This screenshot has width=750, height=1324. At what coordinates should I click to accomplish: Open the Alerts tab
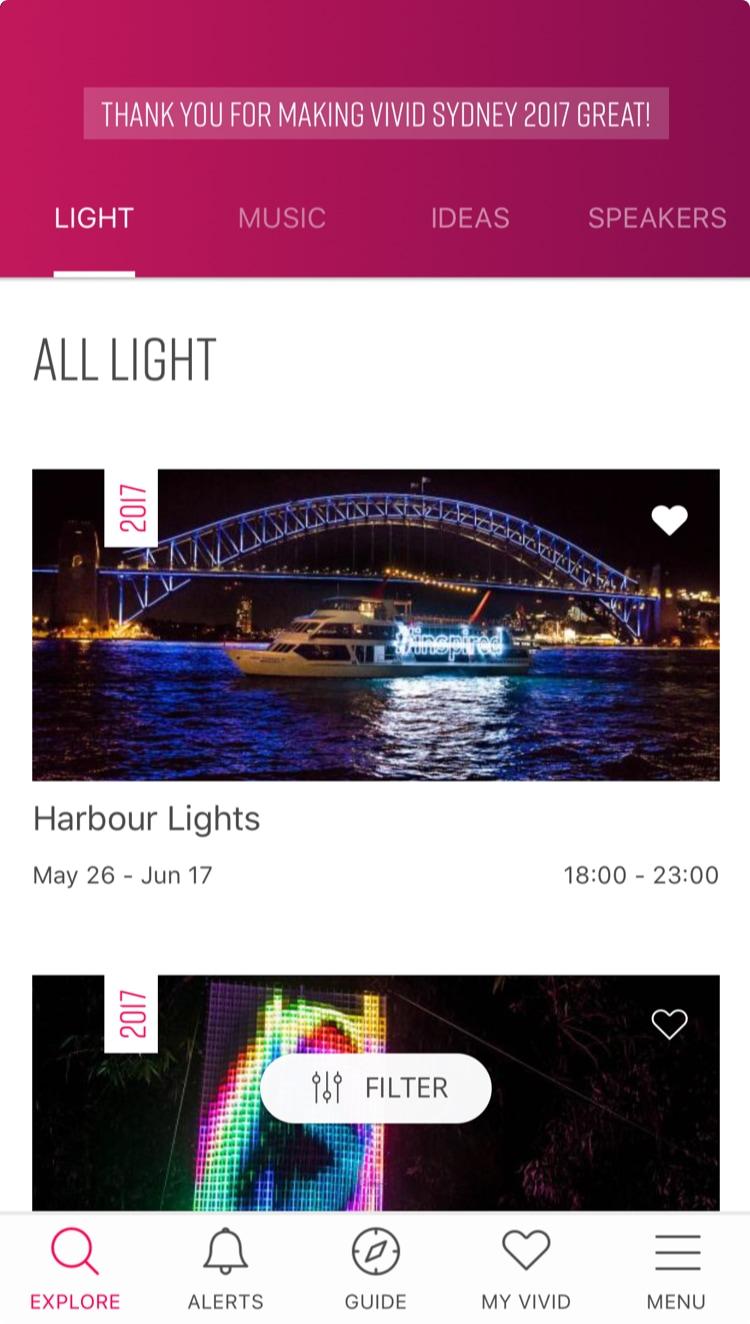click(226, 1268)
